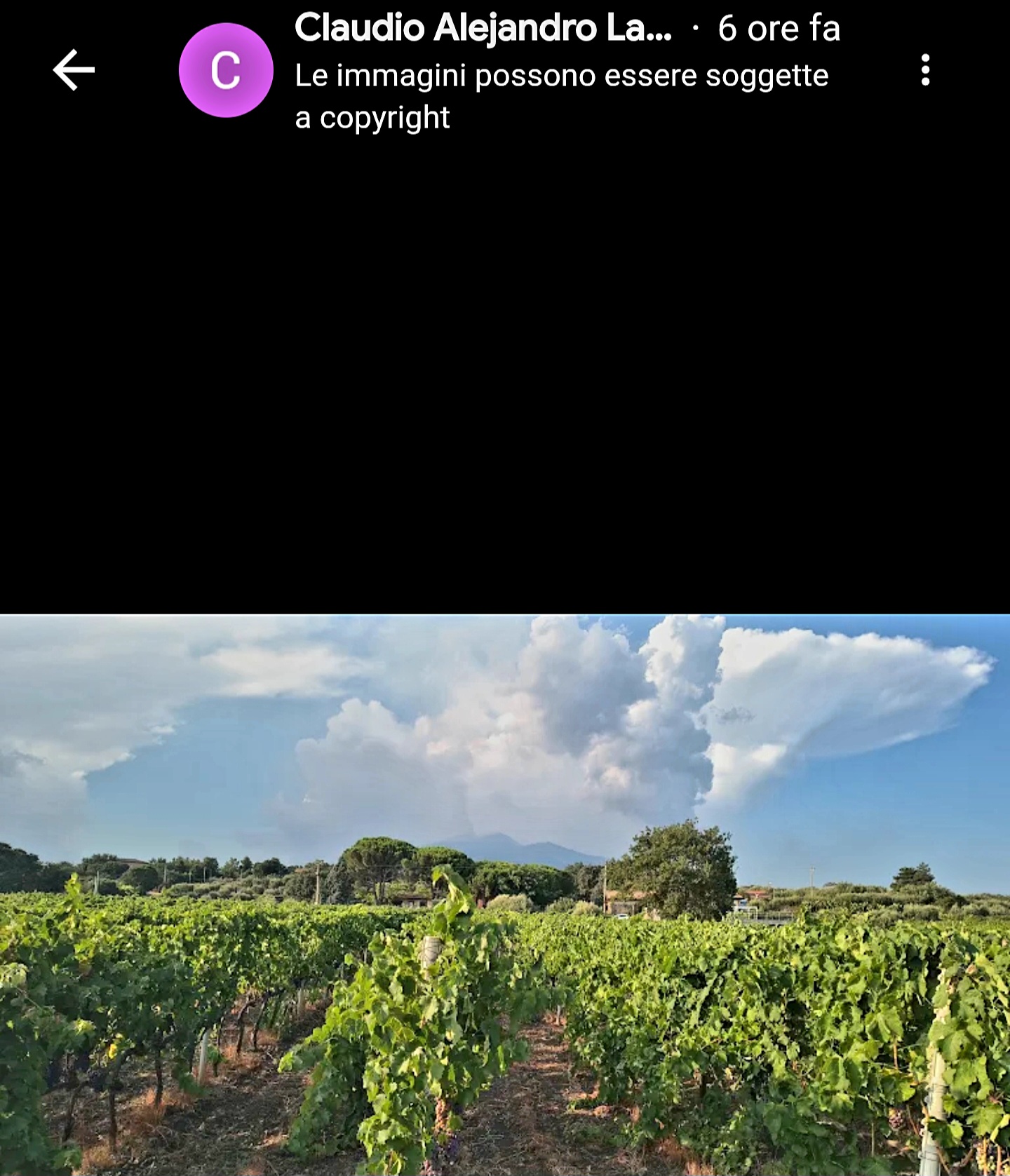1010x1176 pixels.
Task: Tap the vineyard photo to toggle fullscreen
Action: coord(505,895)
